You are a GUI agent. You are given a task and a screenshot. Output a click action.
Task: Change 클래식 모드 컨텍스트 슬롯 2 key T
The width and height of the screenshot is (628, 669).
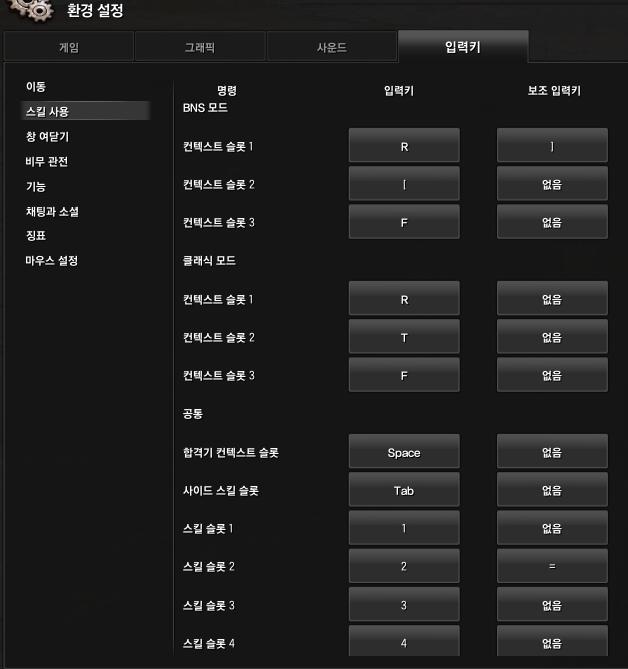pyautogui.click(x=404, y=337)
